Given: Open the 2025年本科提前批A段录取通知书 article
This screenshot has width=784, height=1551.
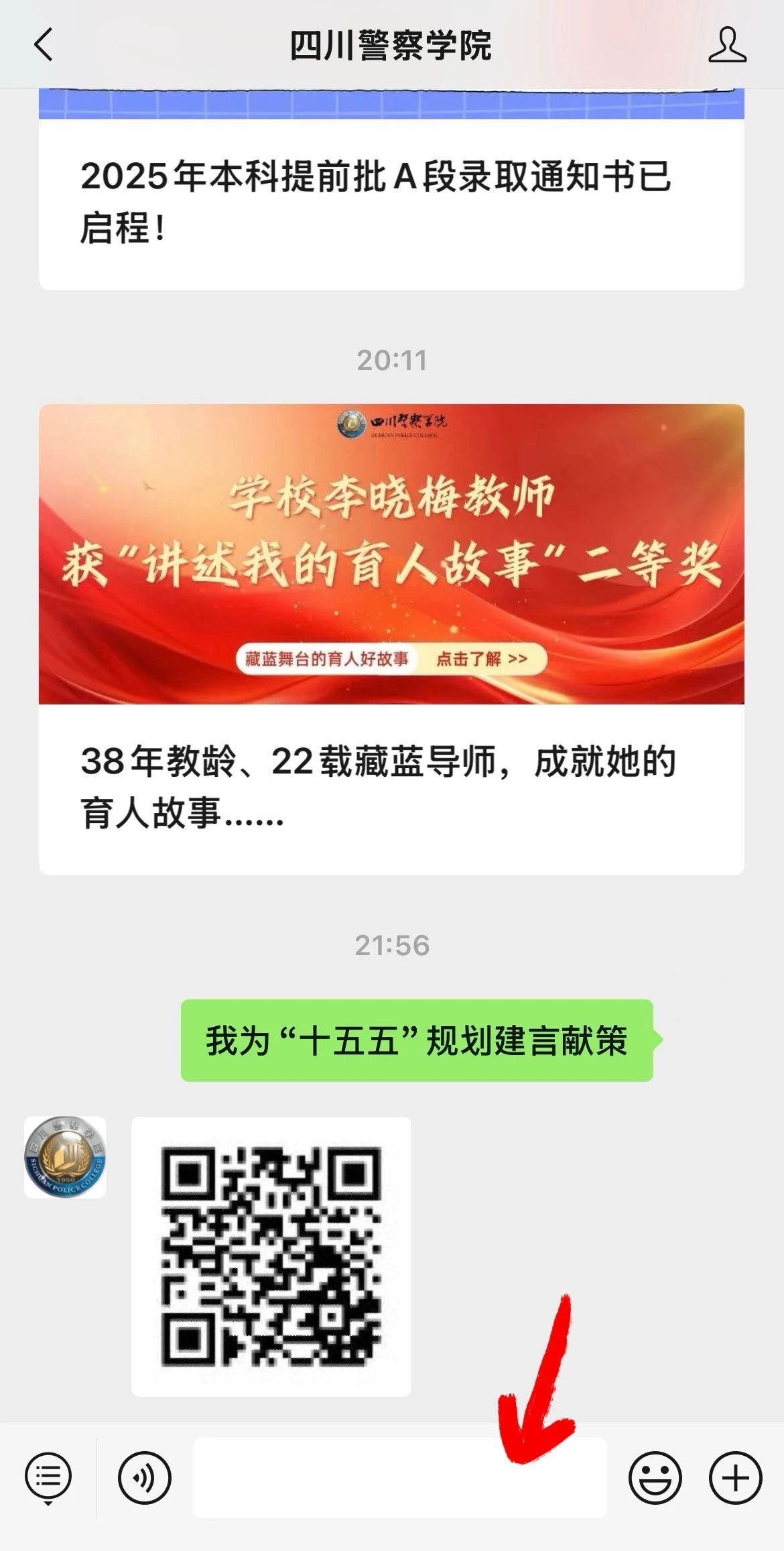Looking at the screenshot, I should tap(375, 201).
